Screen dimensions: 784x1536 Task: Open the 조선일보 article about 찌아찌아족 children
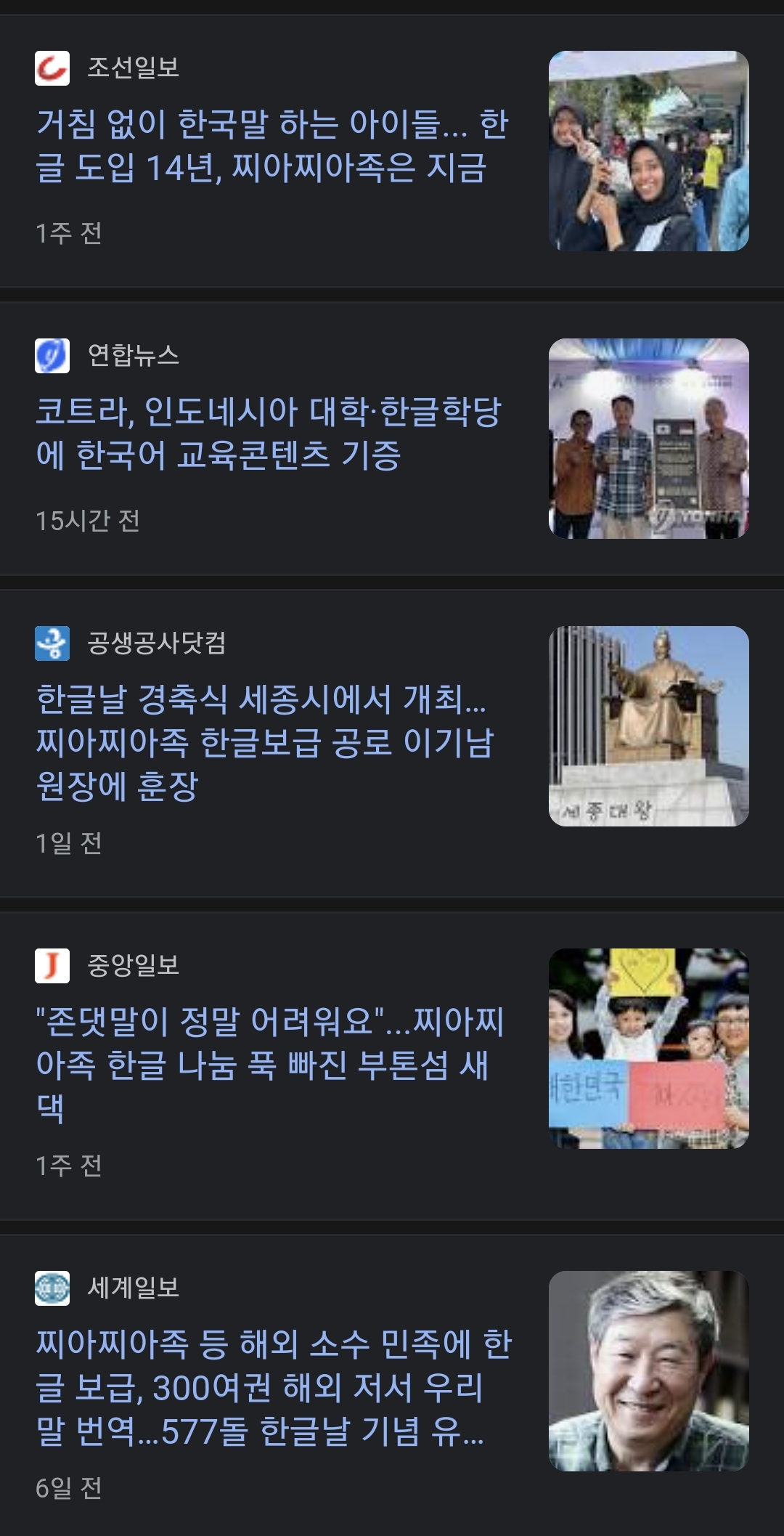pyautogui.click(x=272, y=145)
